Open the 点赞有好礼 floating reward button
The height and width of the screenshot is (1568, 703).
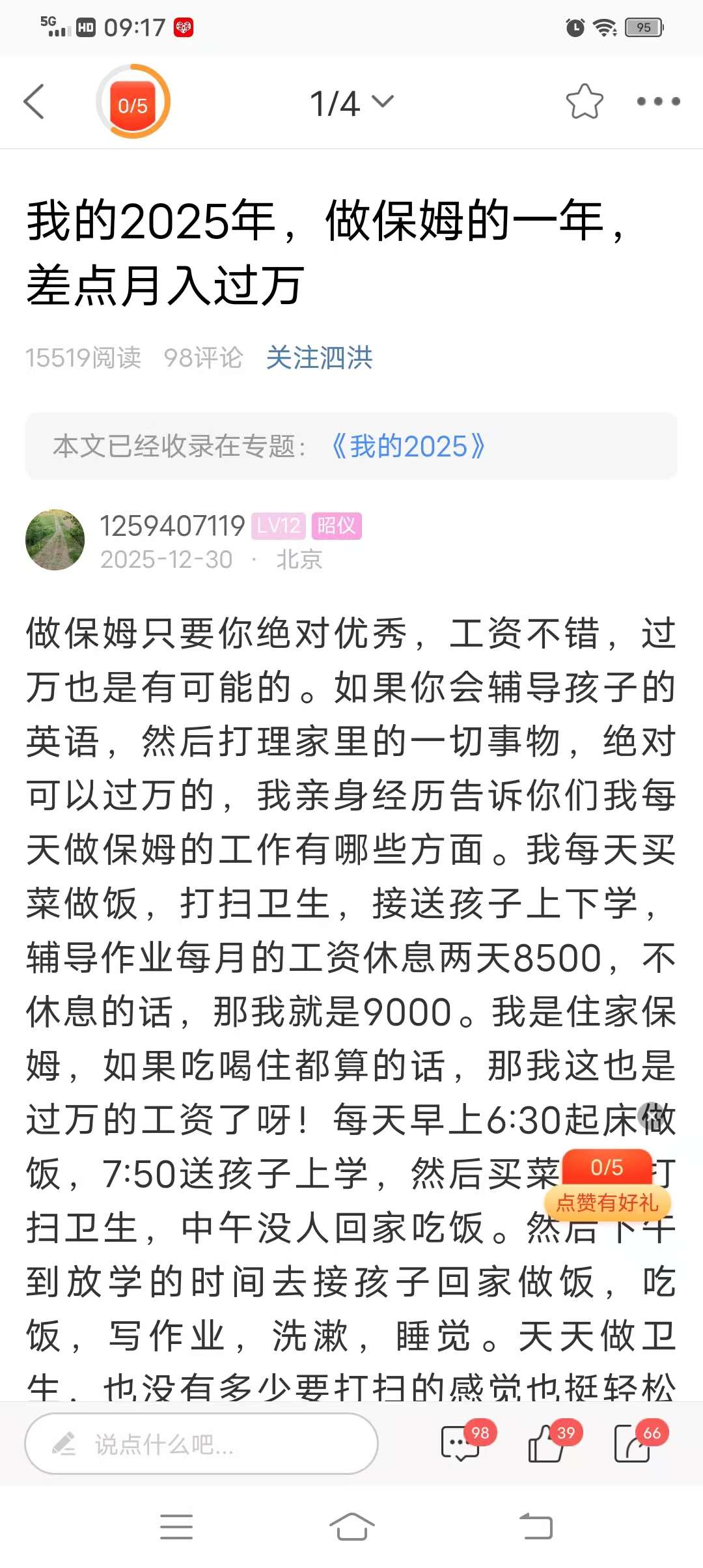click(x=607, y=1203)
